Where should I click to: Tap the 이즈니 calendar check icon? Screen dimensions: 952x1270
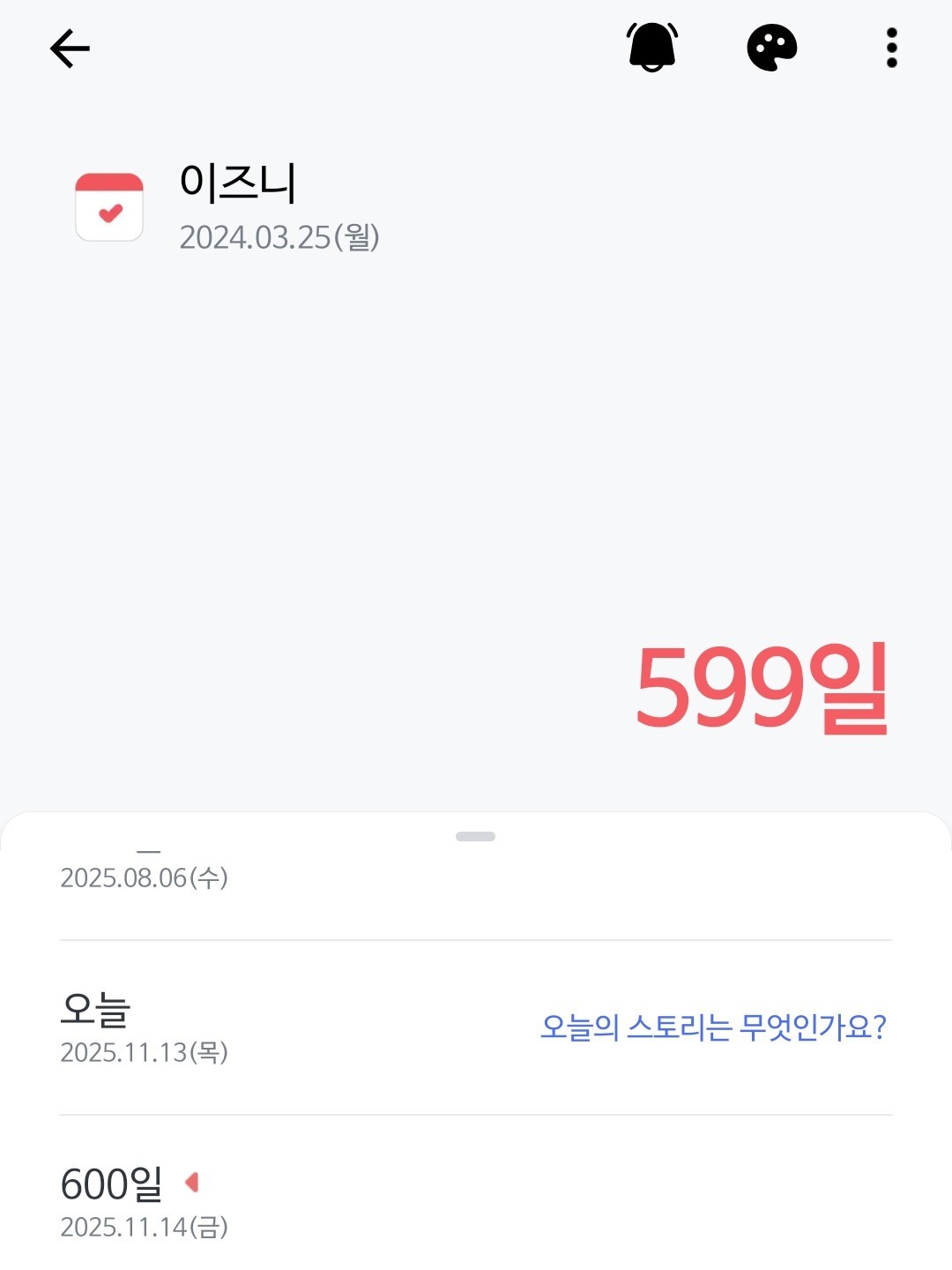109,207
